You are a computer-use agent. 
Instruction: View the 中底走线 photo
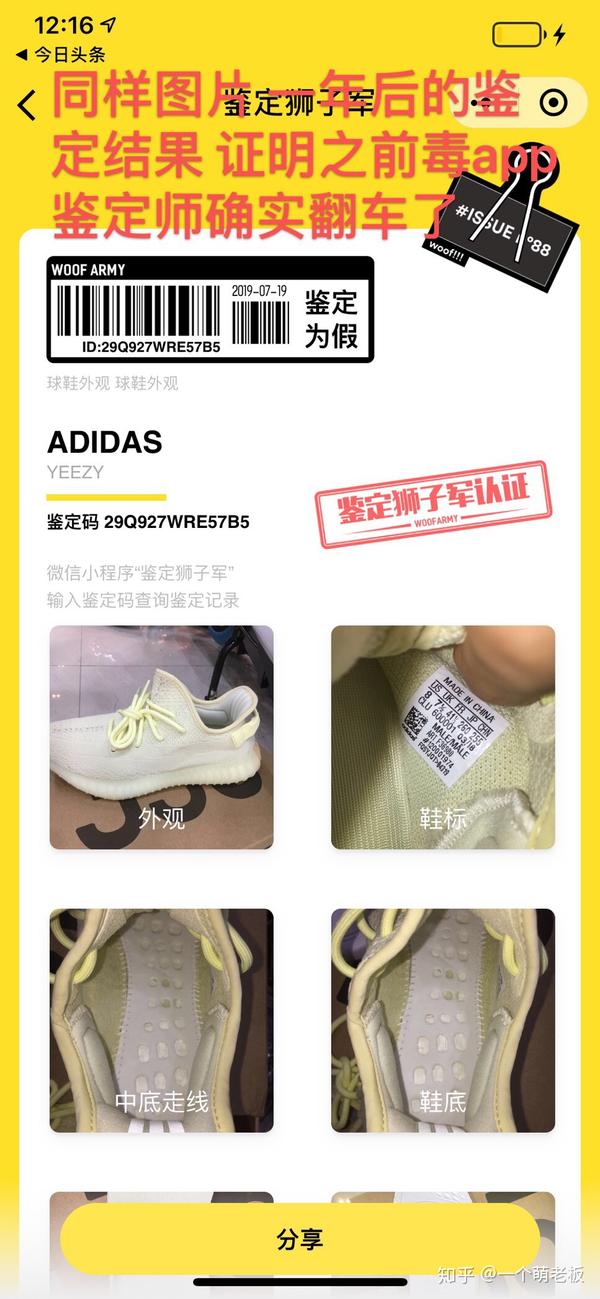click(x=161, y=1020)
